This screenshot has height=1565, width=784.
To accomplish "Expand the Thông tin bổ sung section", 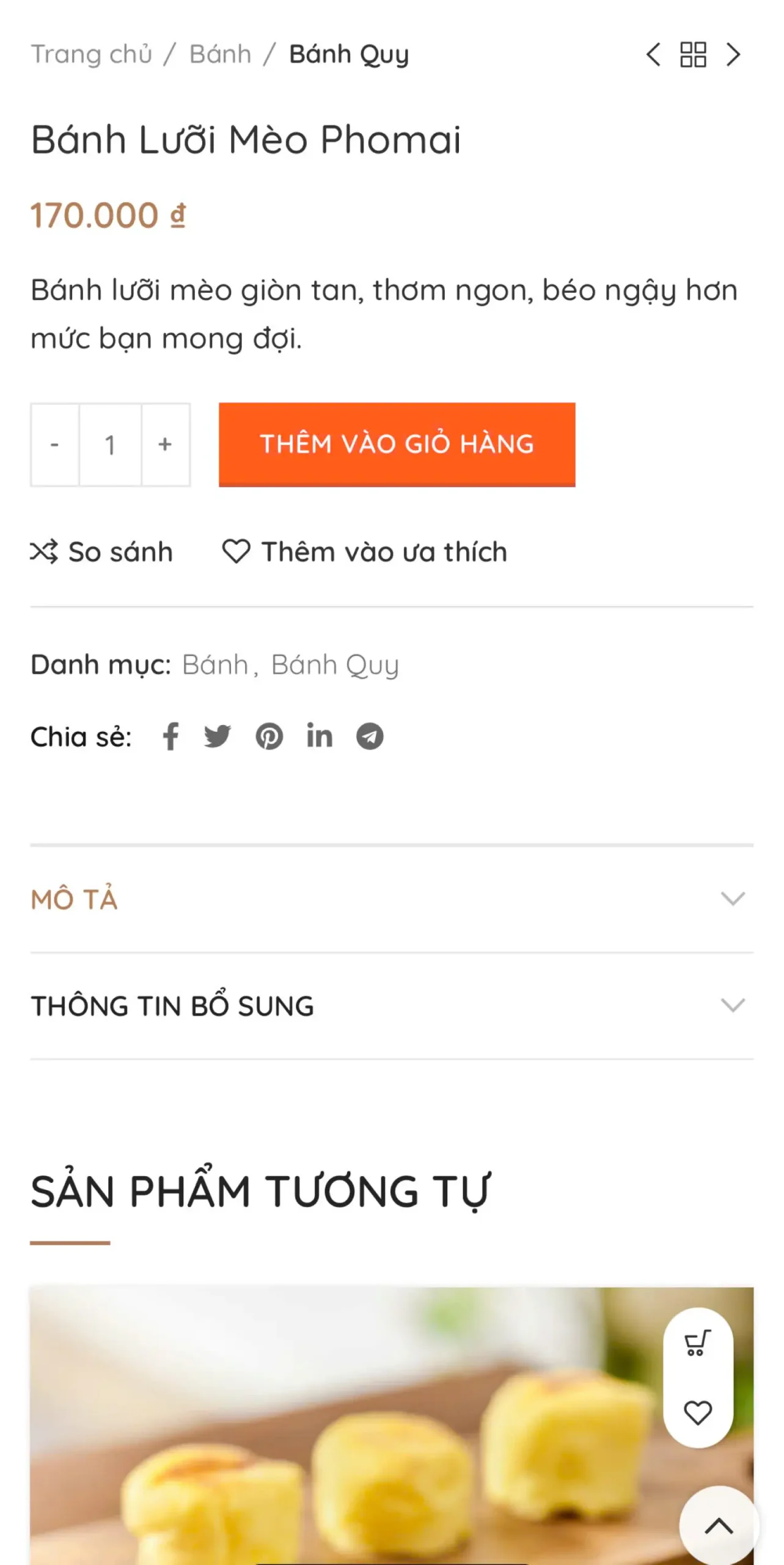I will [391, 1006].
